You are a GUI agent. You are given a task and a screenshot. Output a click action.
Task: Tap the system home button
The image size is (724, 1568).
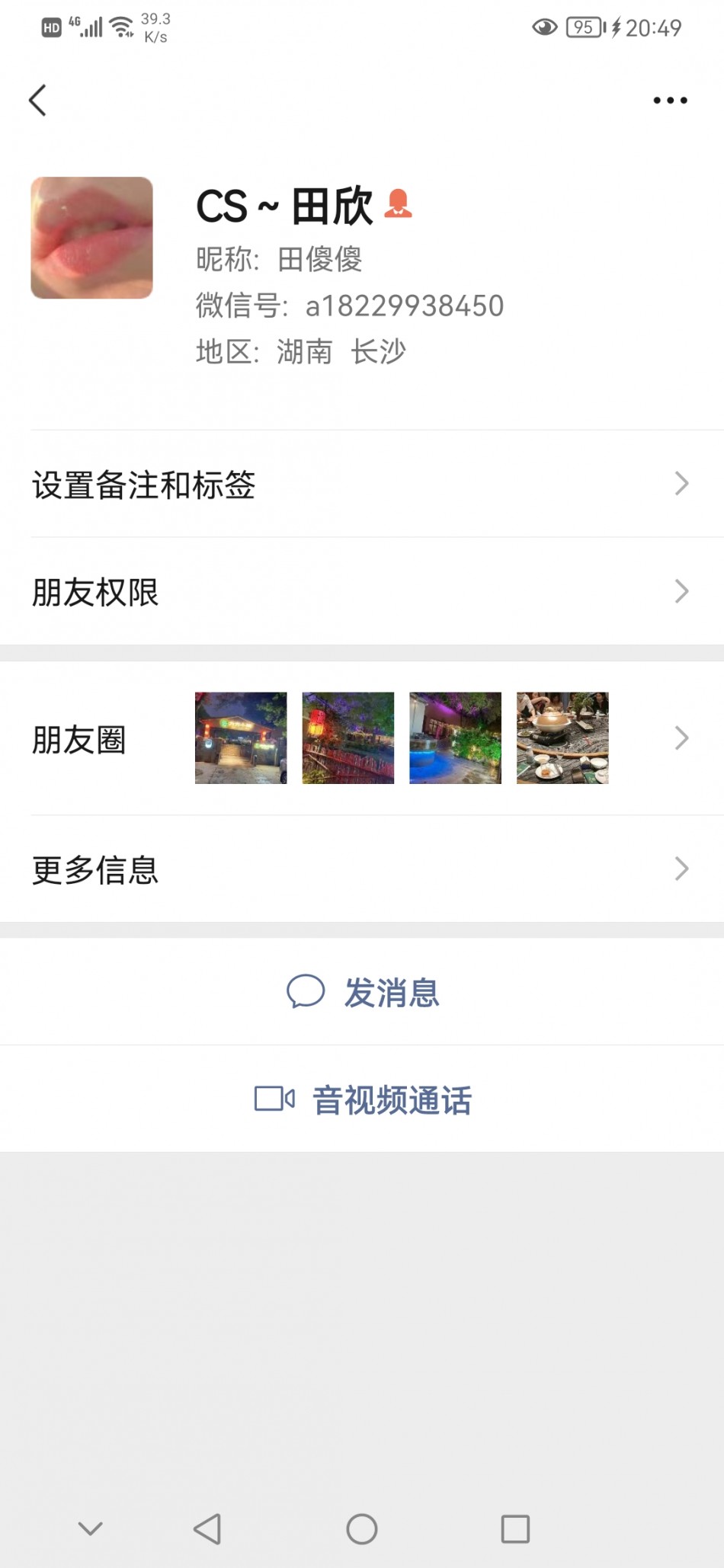pos(362,1528)
